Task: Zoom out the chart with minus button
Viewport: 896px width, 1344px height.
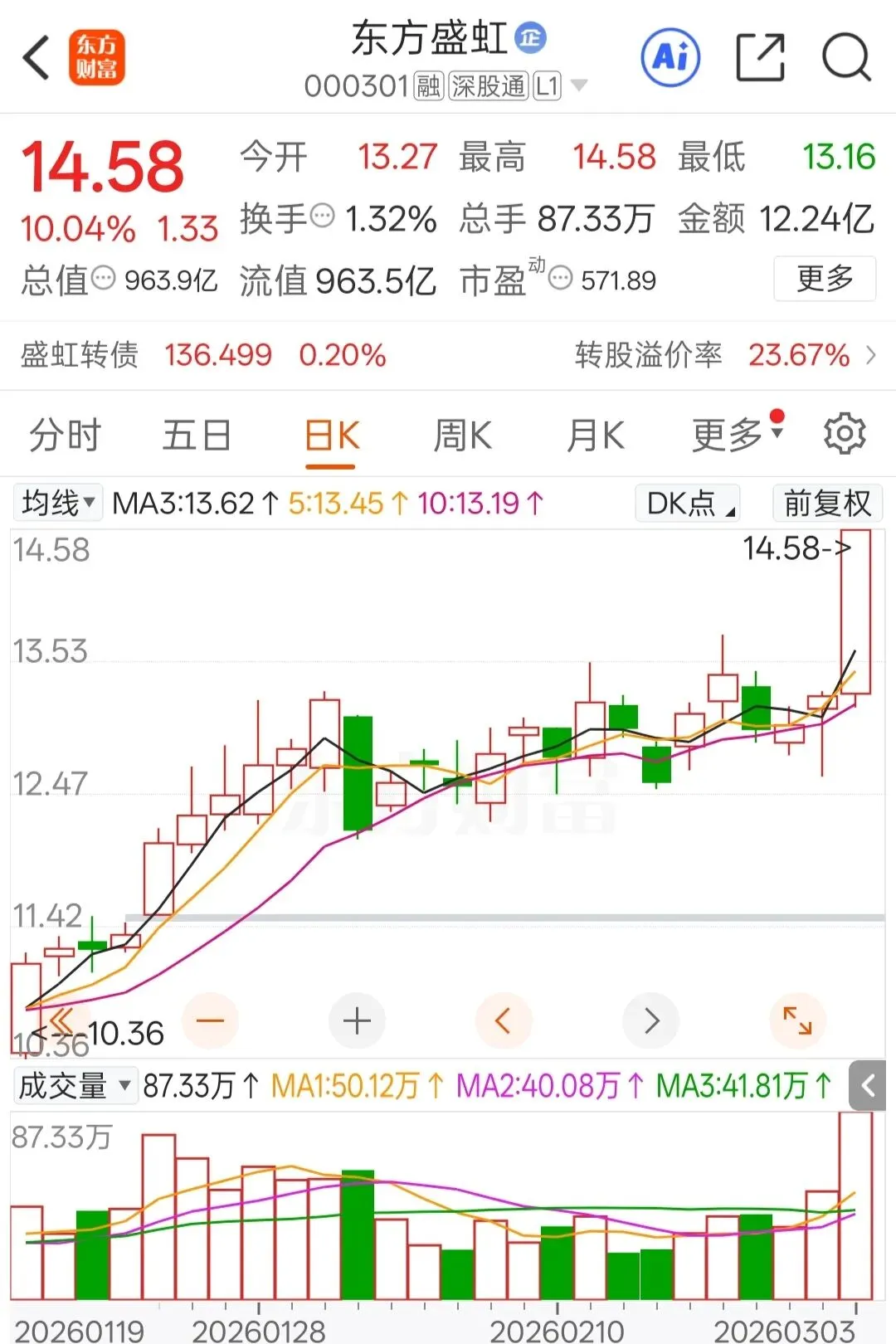Action: coord(211,1020)
